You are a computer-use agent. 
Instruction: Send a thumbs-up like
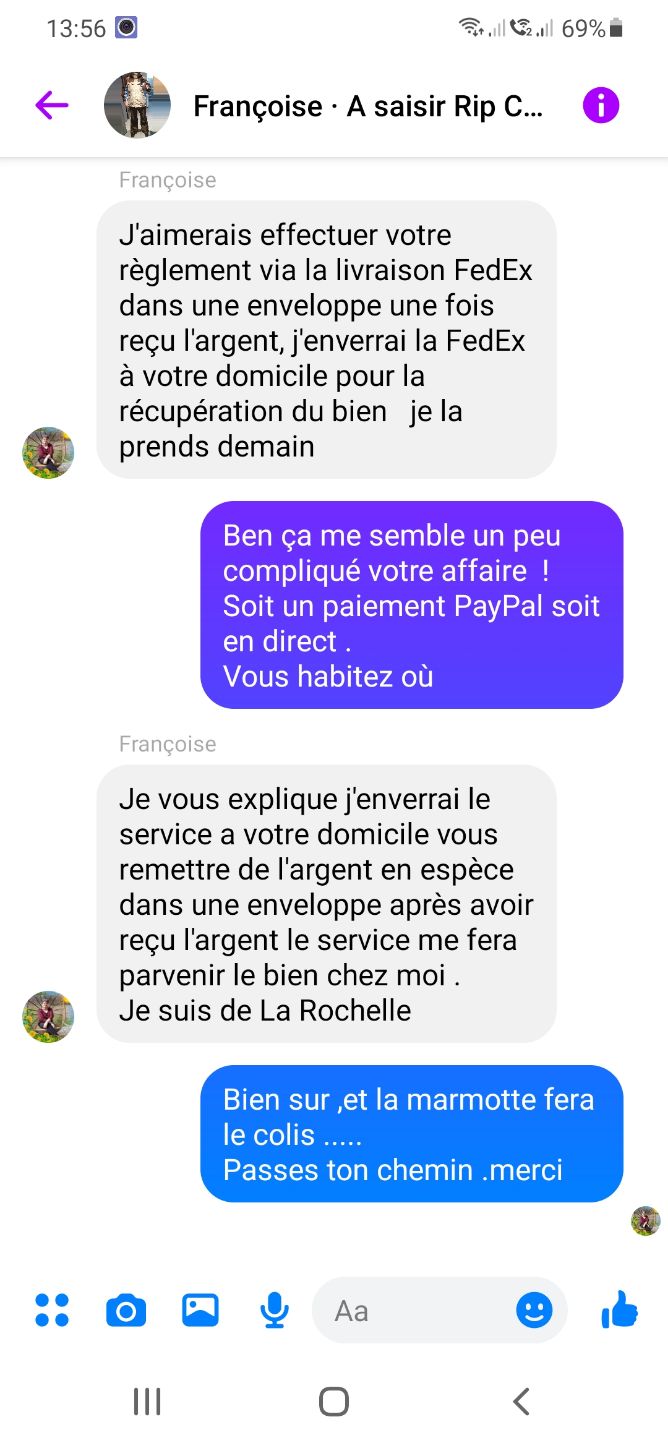[620, 1309]
